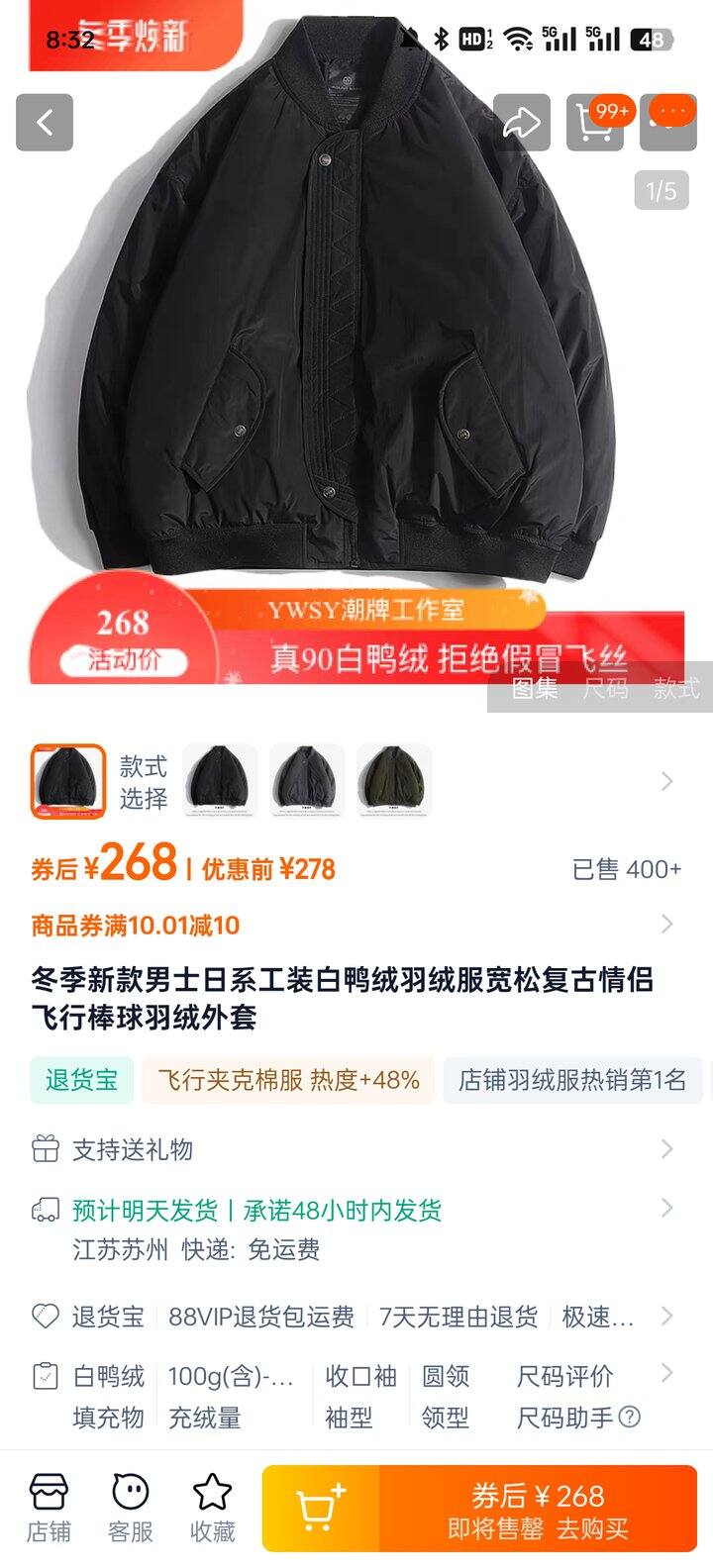713x1568 pixels.
Task: Switch to the 款式 style tab
Action: click(676, 689)
